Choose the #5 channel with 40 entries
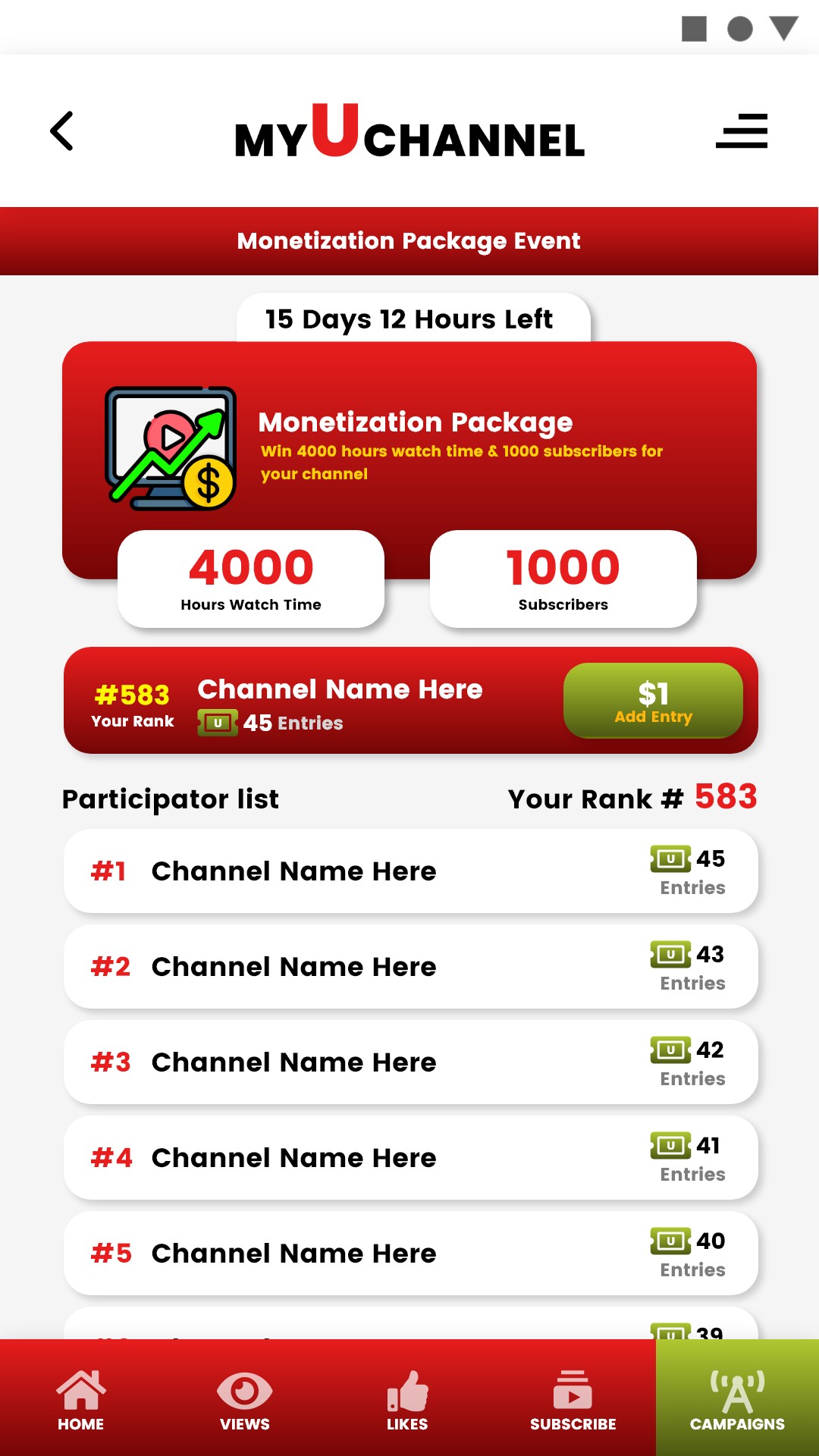The height and width of the screenshot is (1456, 819). tap(410, 1254)
